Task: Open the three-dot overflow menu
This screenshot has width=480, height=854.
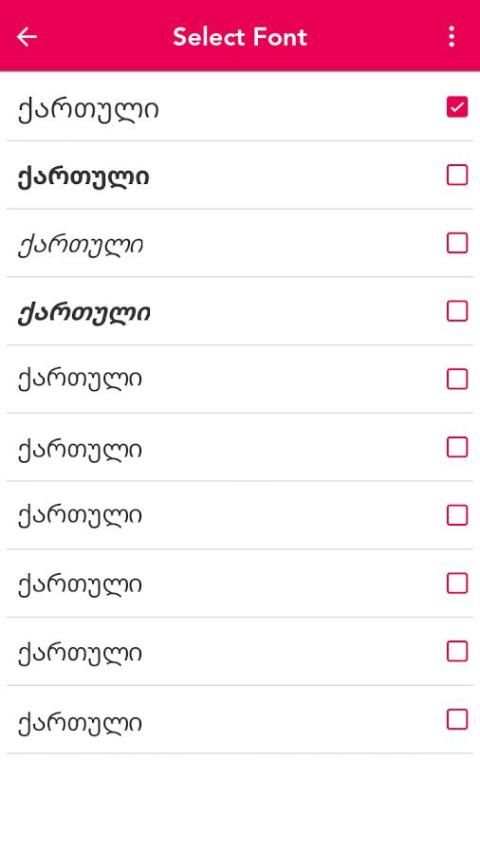Action: click(451, 36)
